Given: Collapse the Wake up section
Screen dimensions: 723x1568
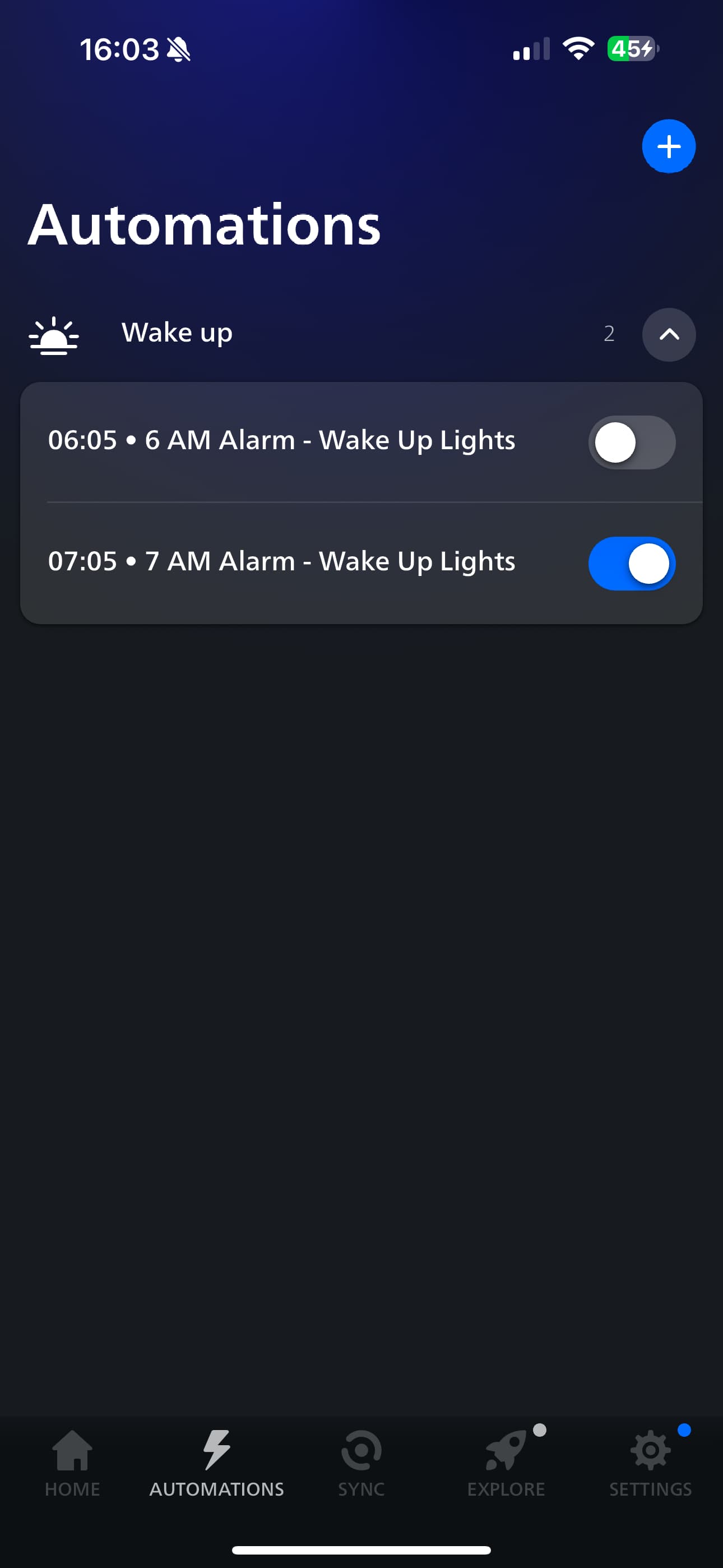Looking at the screenshot, I should (x=668, y=334).
